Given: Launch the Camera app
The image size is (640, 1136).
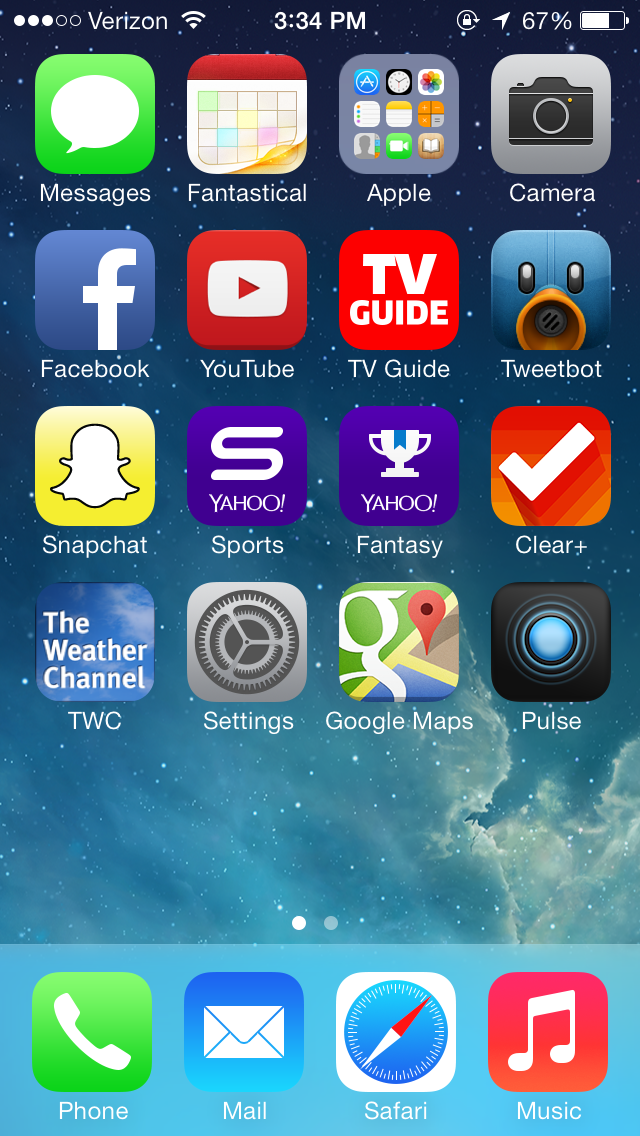Looking at the screenshot, I should (551, 114).
